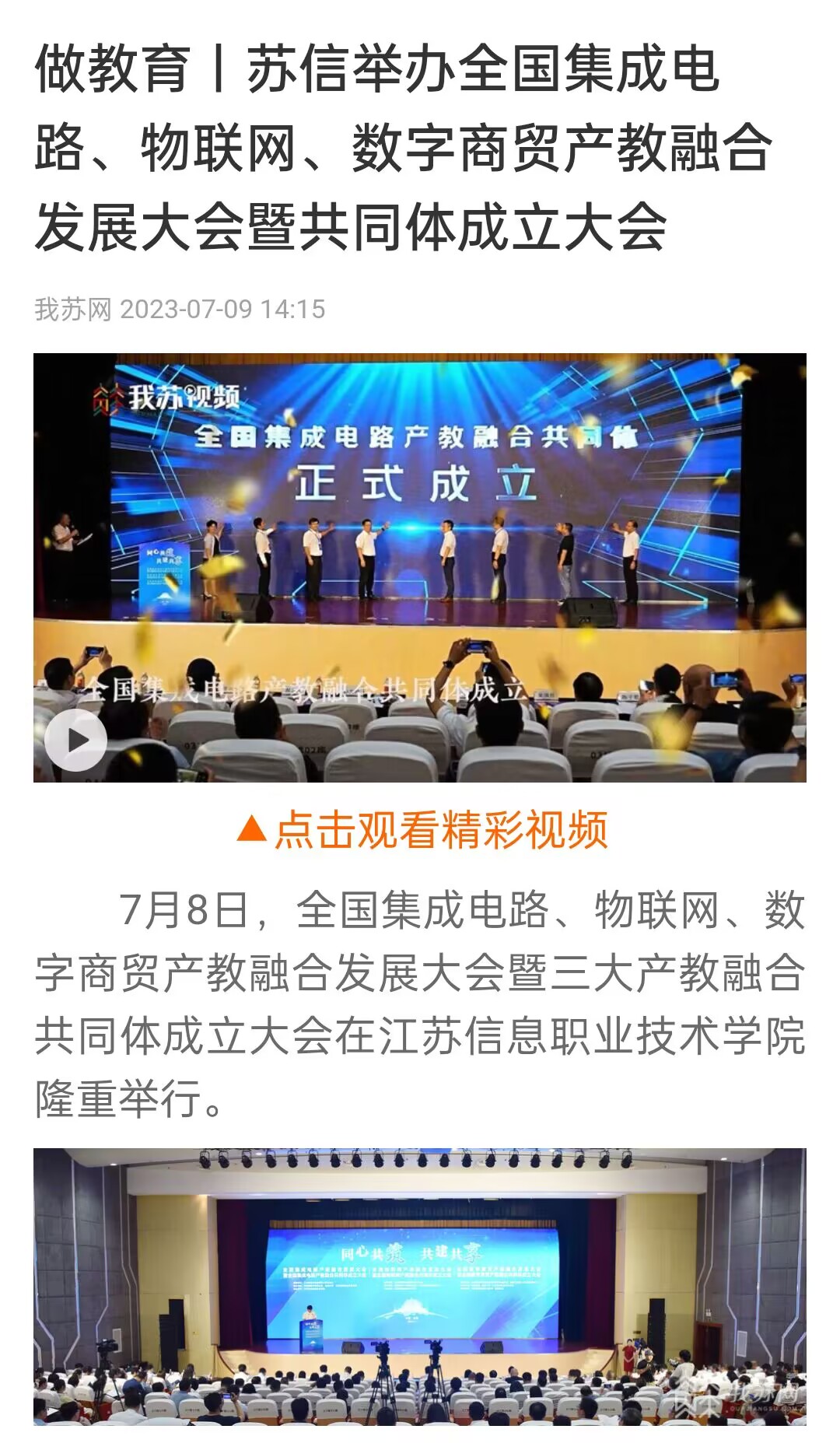The height and width of the screenshot is (1443, 840).
Task: Play the video at top of article
Action: tap(75, 740)
